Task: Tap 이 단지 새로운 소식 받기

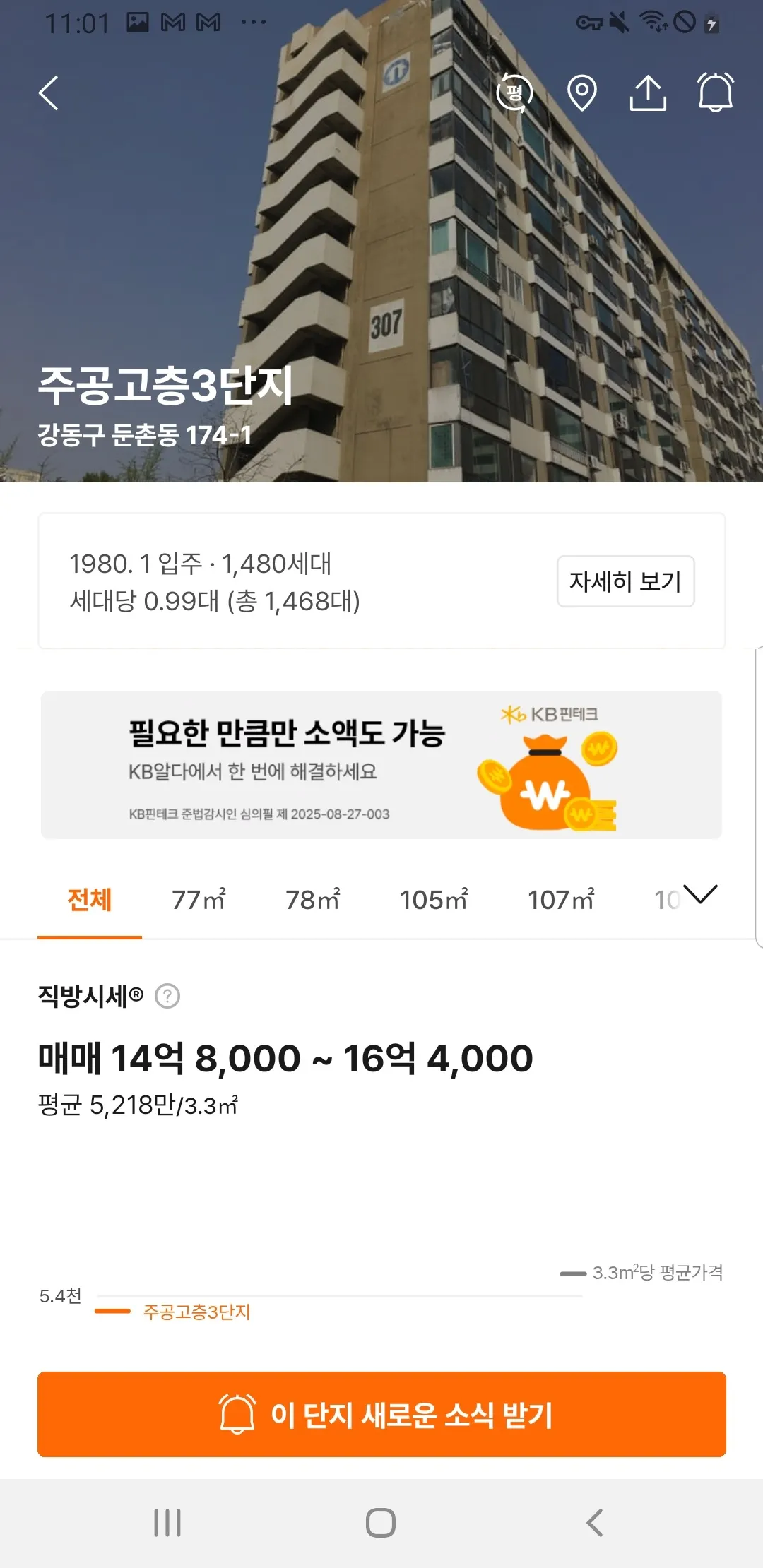Action: 381,1414
